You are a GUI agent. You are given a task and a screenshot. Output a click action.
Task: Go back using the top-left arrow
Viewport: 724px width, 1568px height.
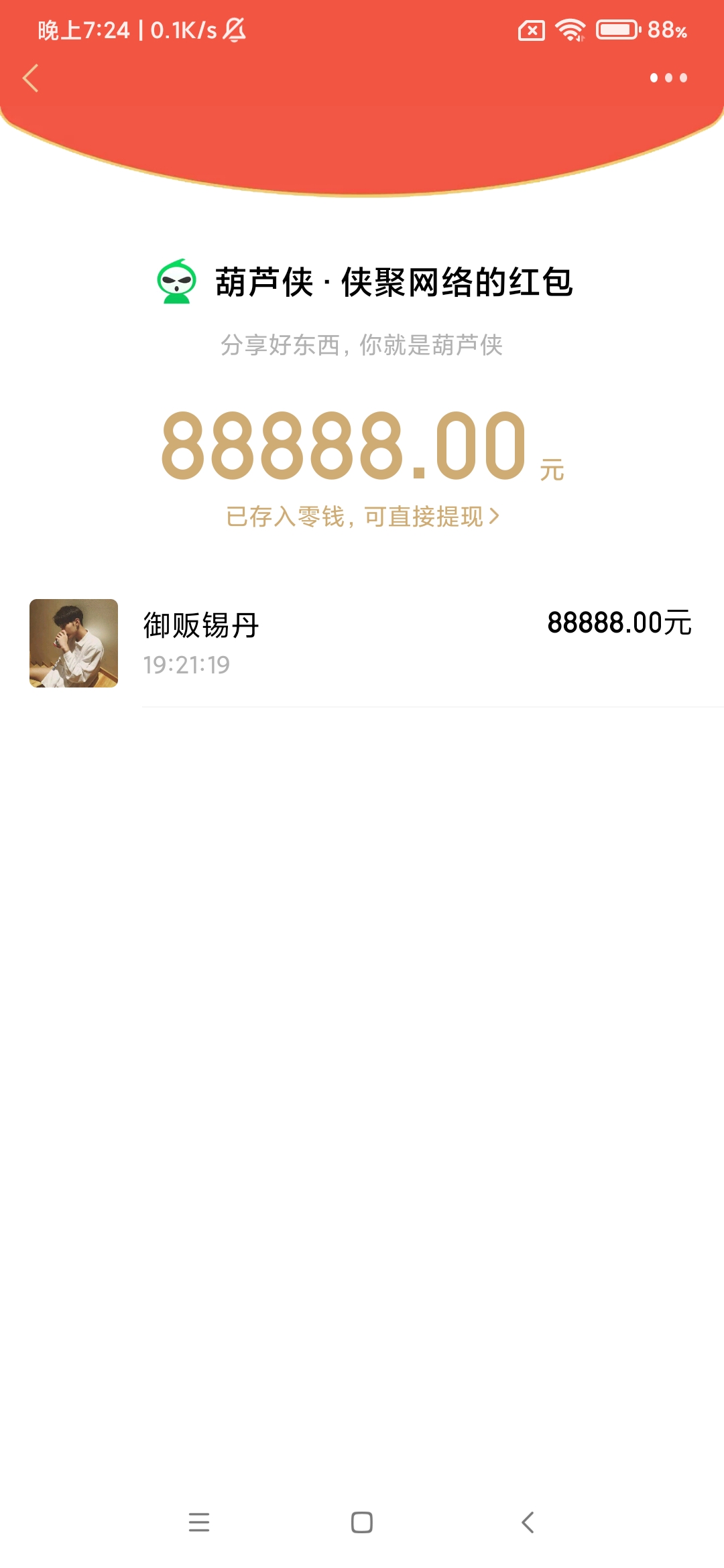(31, 78)
